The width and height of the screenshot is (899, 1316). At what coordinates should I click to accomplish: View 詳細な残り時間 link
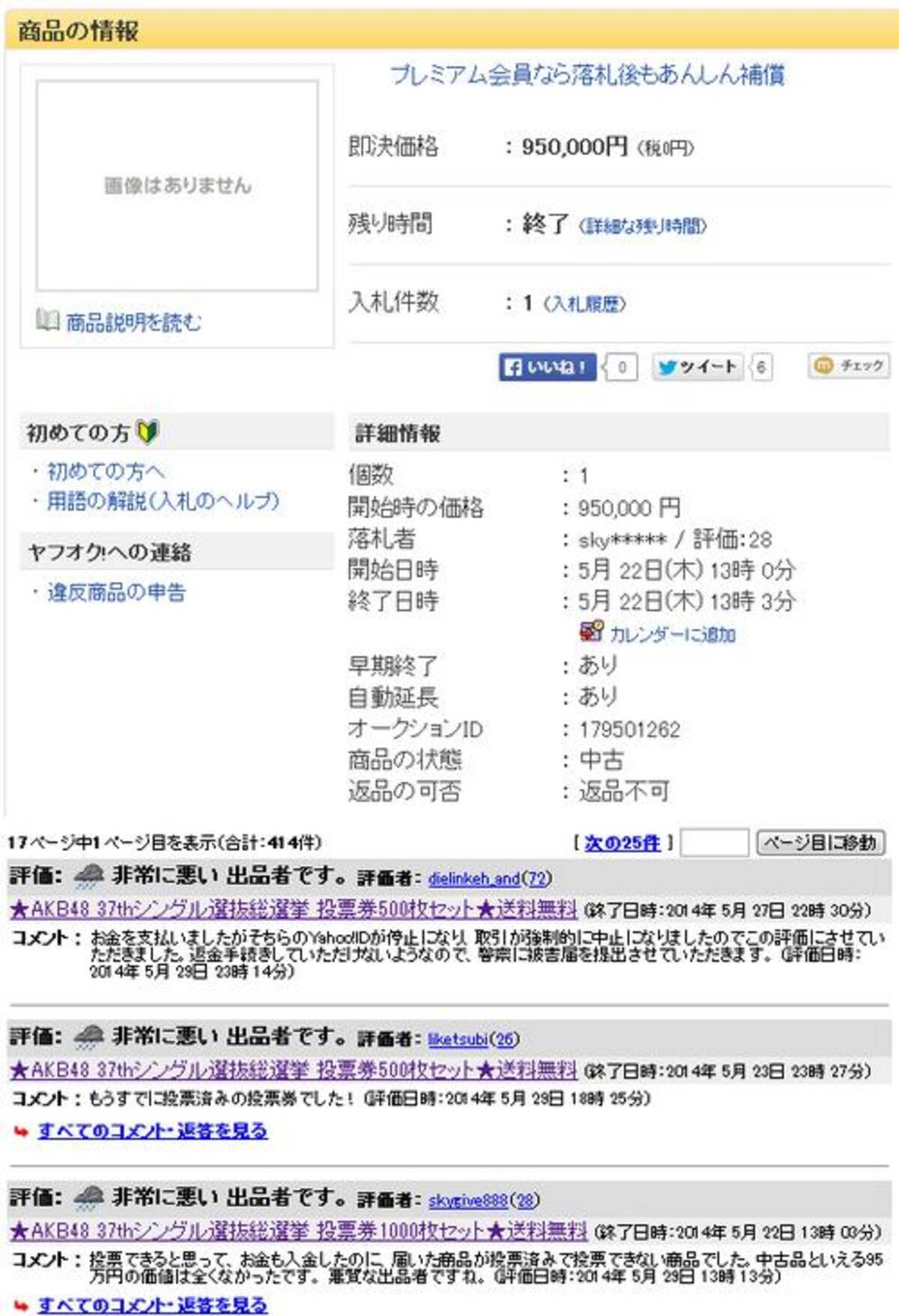pos(642,225)
